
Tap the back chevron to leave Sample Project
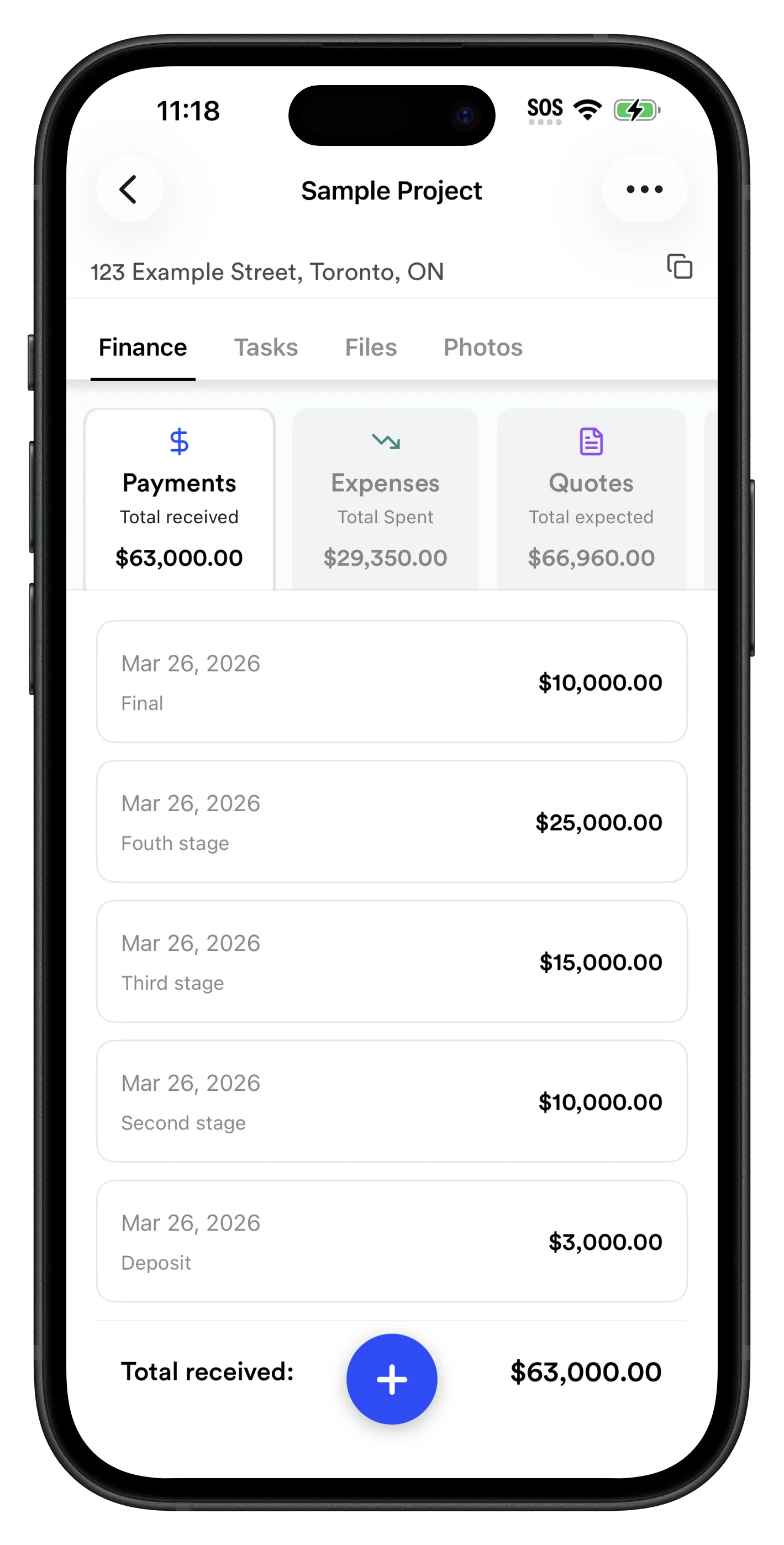(128, 190)
